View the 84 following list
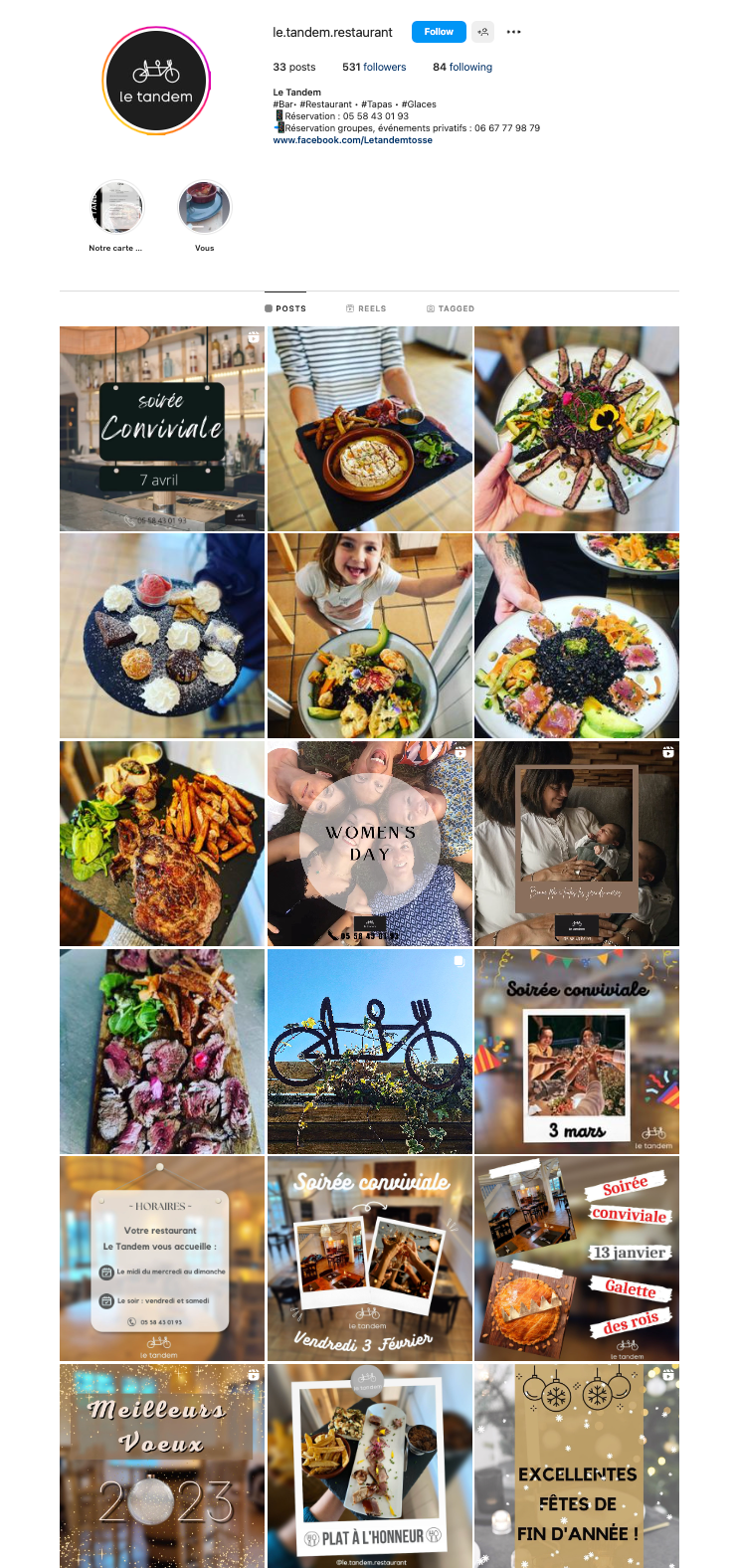The width and height of the screenshot is (738, 1568). (x=462, y=67)
